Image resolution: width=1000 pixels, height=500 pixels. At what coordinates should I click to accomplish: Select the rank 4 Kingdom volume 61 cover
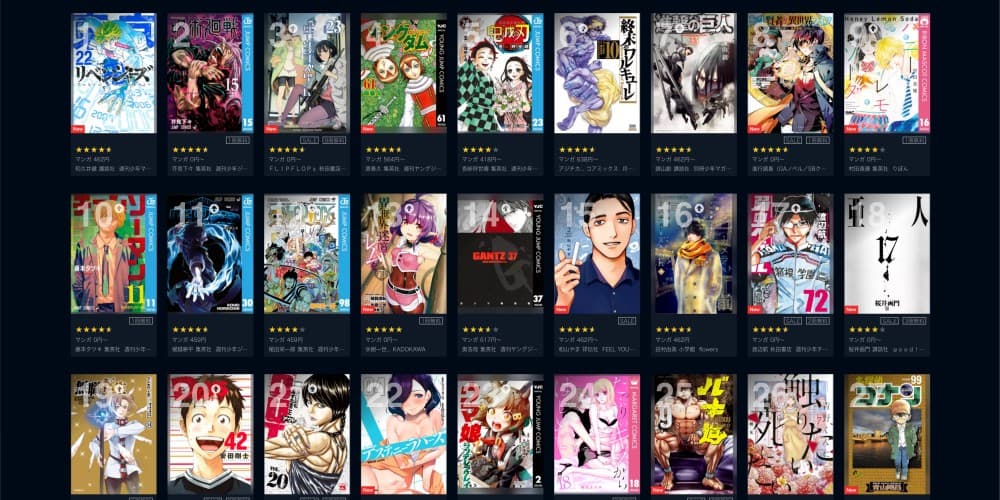pos(404,73)
